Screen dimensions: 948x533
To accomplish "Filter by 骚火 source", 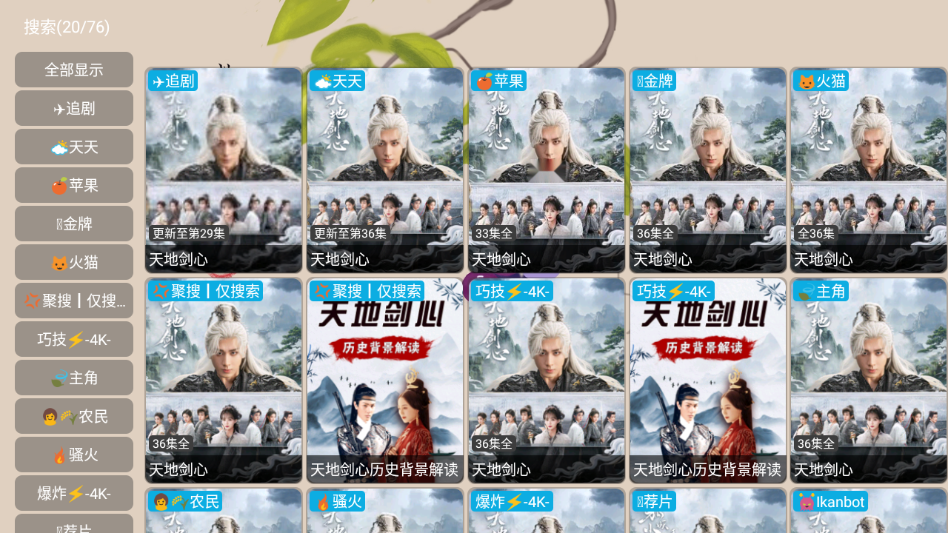I will click(74, 455).
